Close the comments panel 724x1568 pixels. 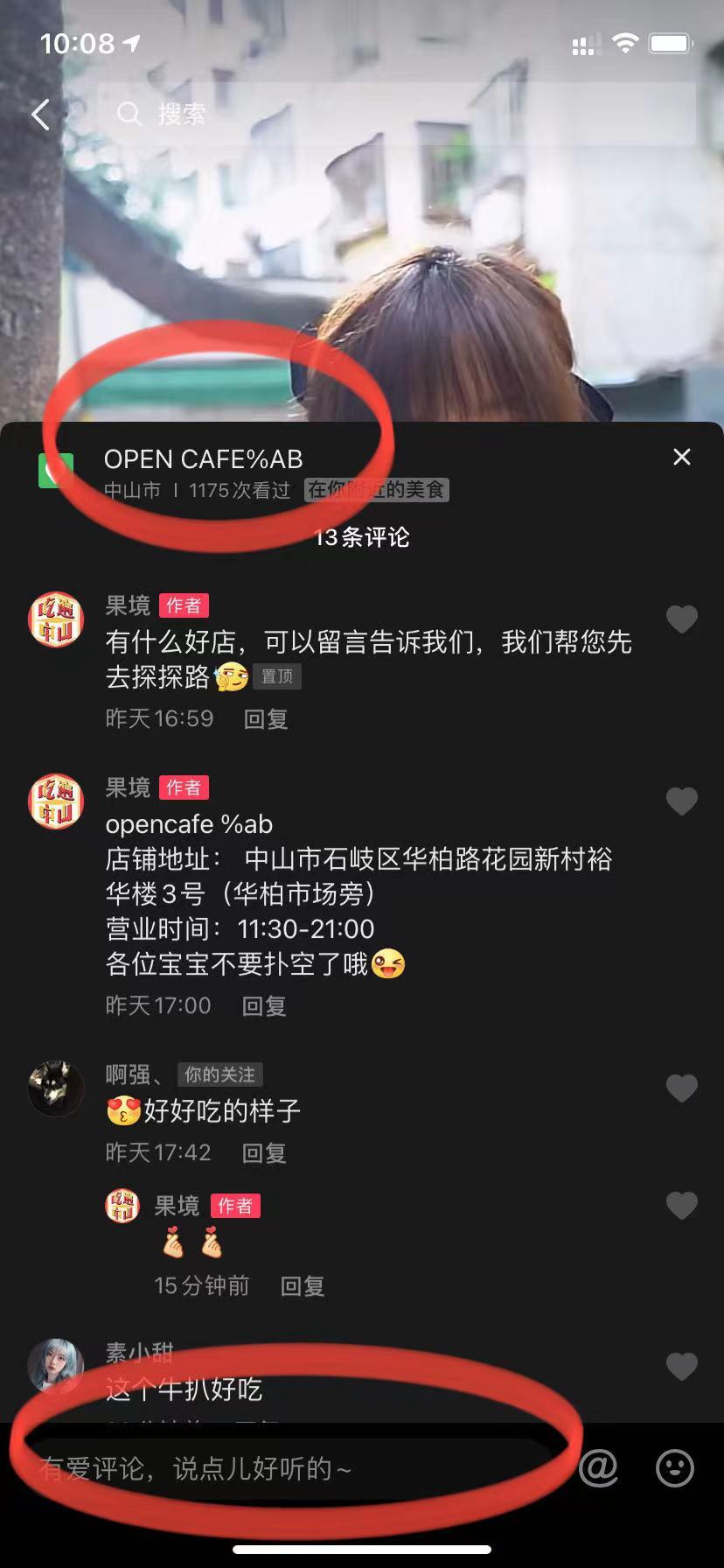(681, 457)
